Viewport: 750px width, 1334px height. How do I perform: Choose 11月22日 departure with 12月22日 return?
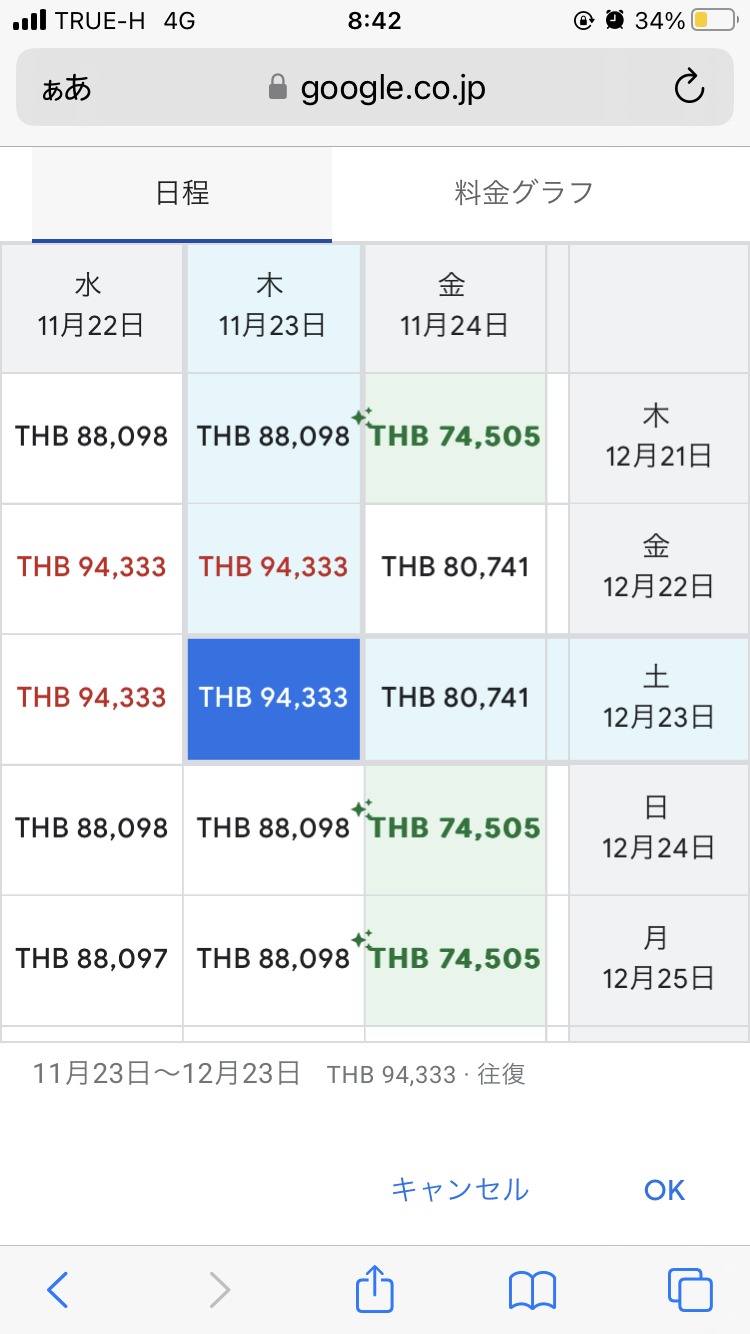point(92,567)
